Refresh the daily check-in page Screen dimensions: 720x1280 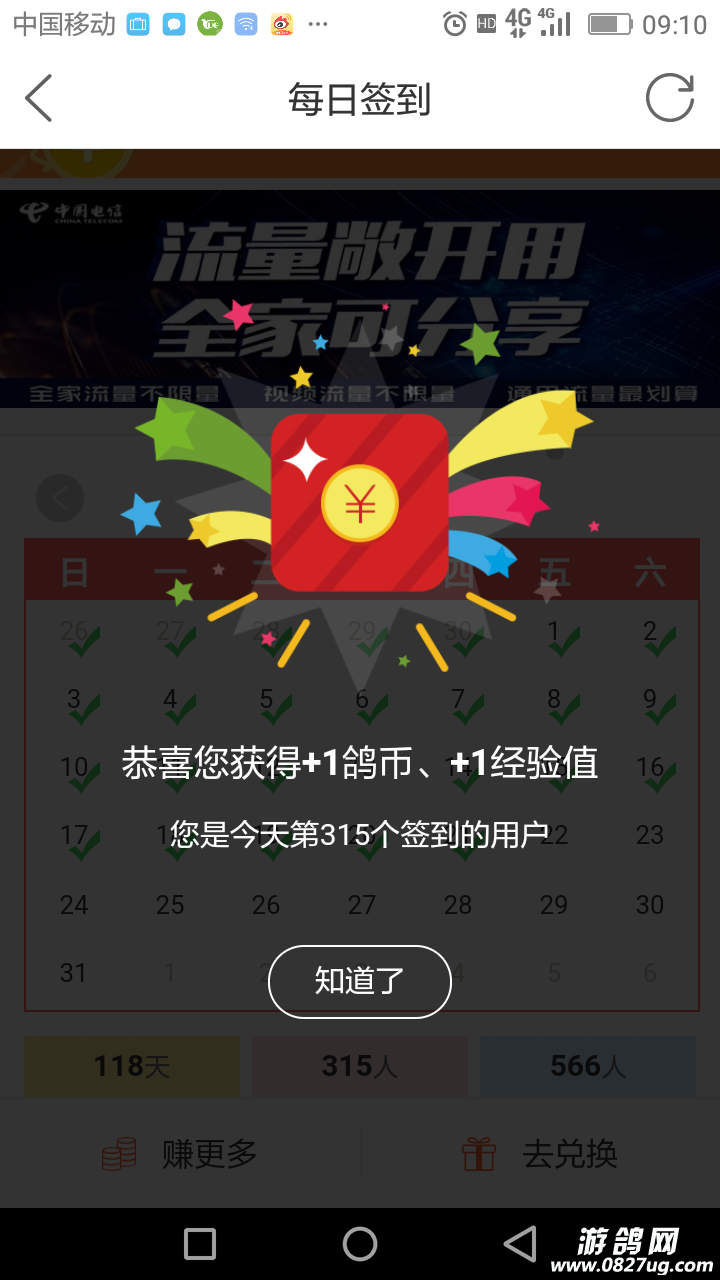pos(669,98)
